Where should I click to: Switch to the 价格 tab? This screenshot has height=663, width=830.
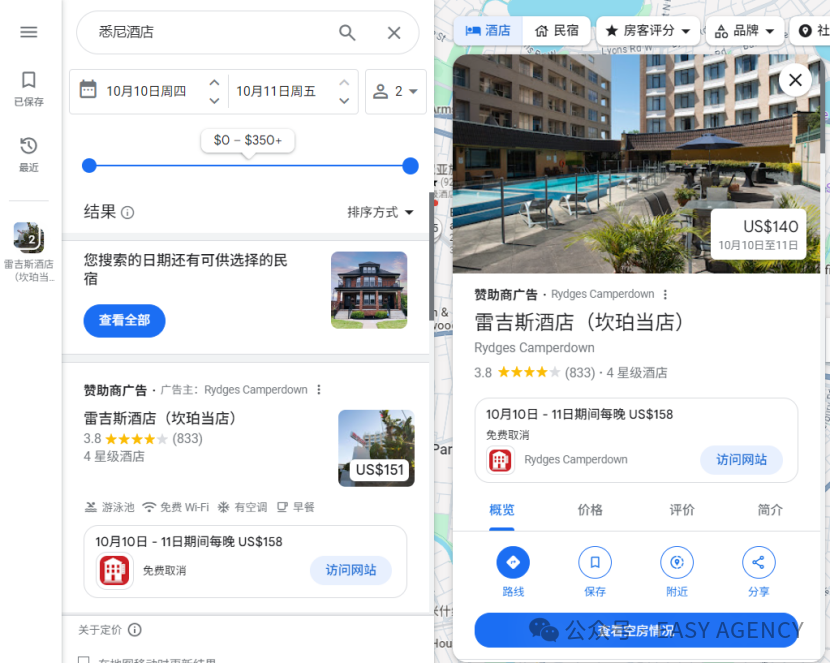[x=590, y=510]
